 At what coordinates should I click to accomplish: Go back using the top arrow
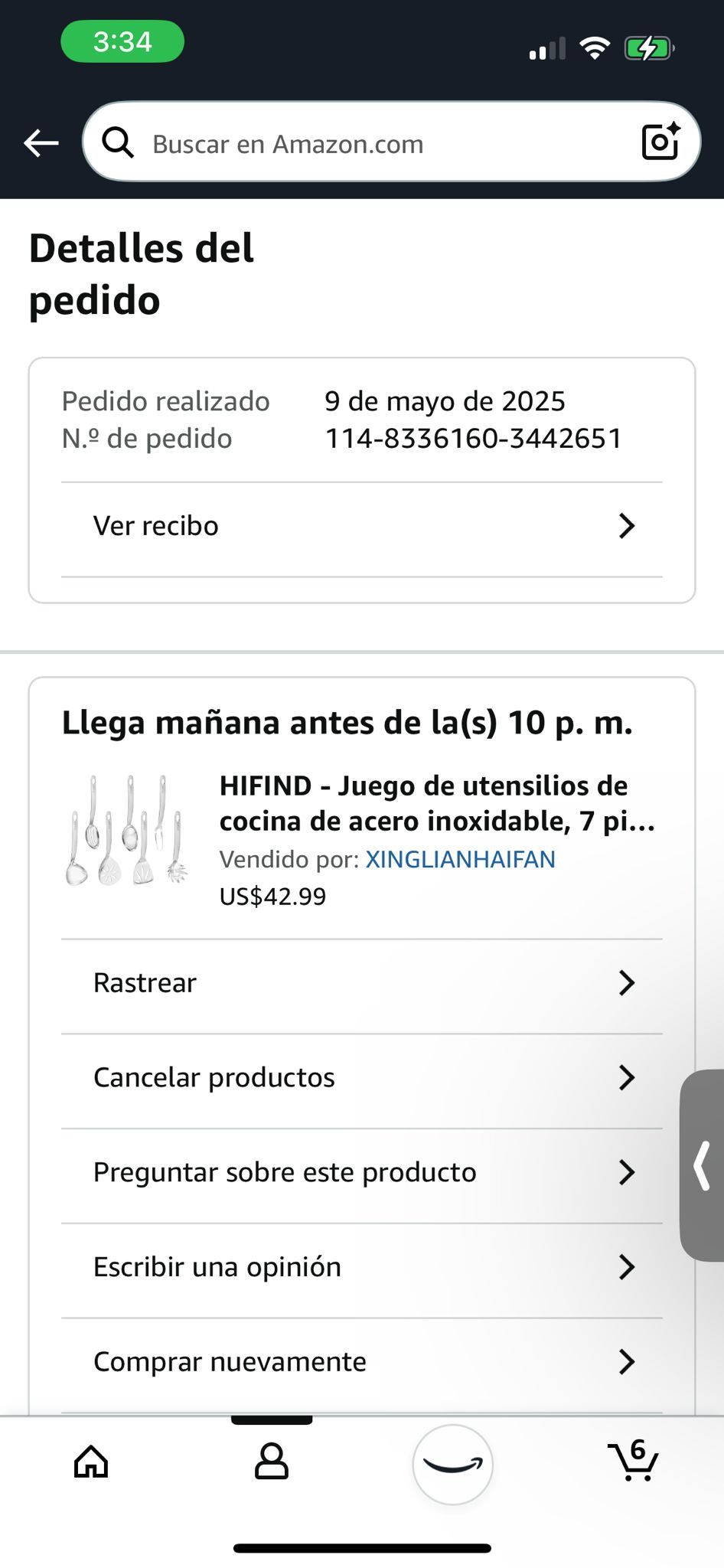[41, 142]
